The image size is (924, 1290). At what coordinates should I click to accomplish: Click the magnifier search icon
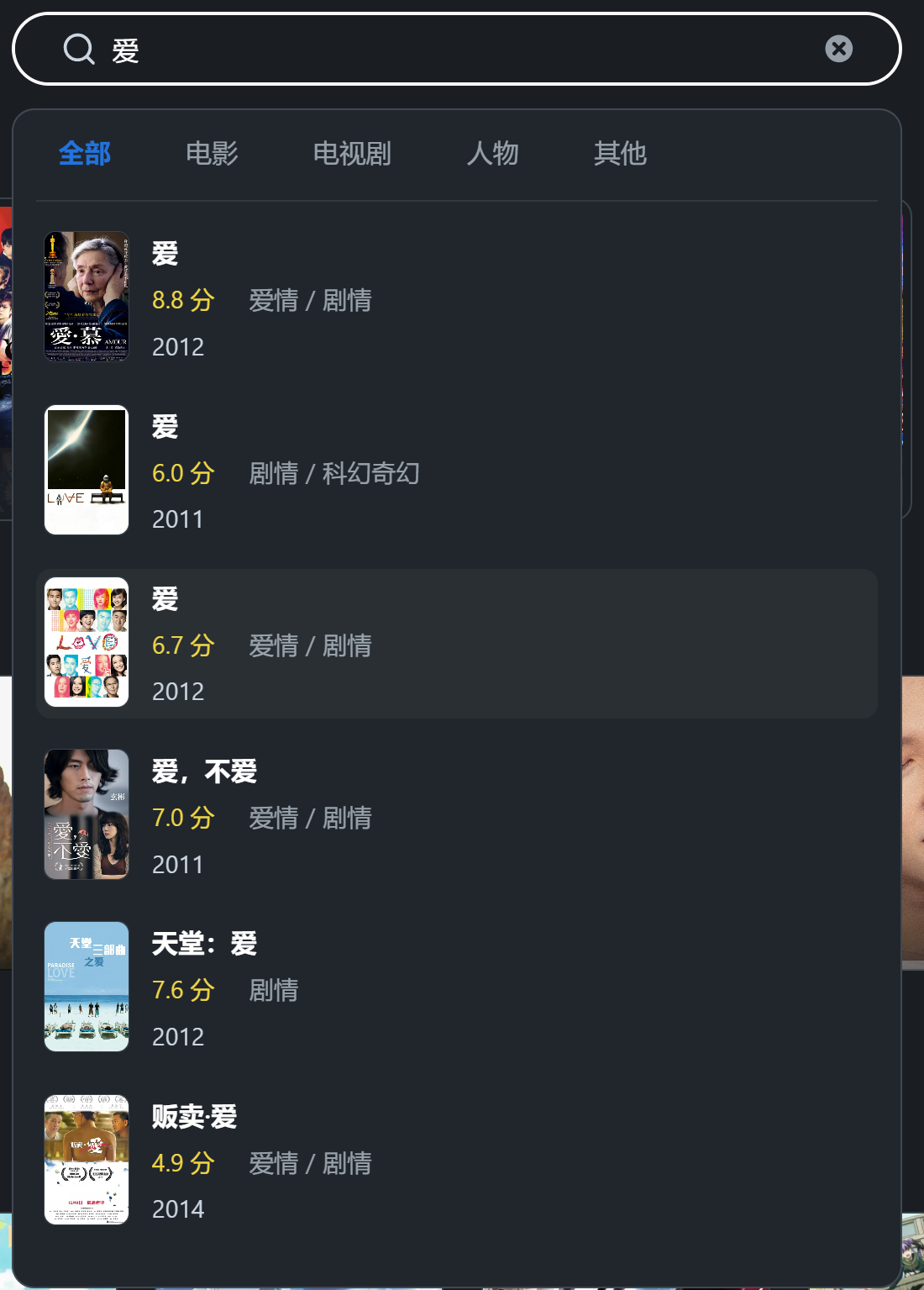tap(77, 49)
